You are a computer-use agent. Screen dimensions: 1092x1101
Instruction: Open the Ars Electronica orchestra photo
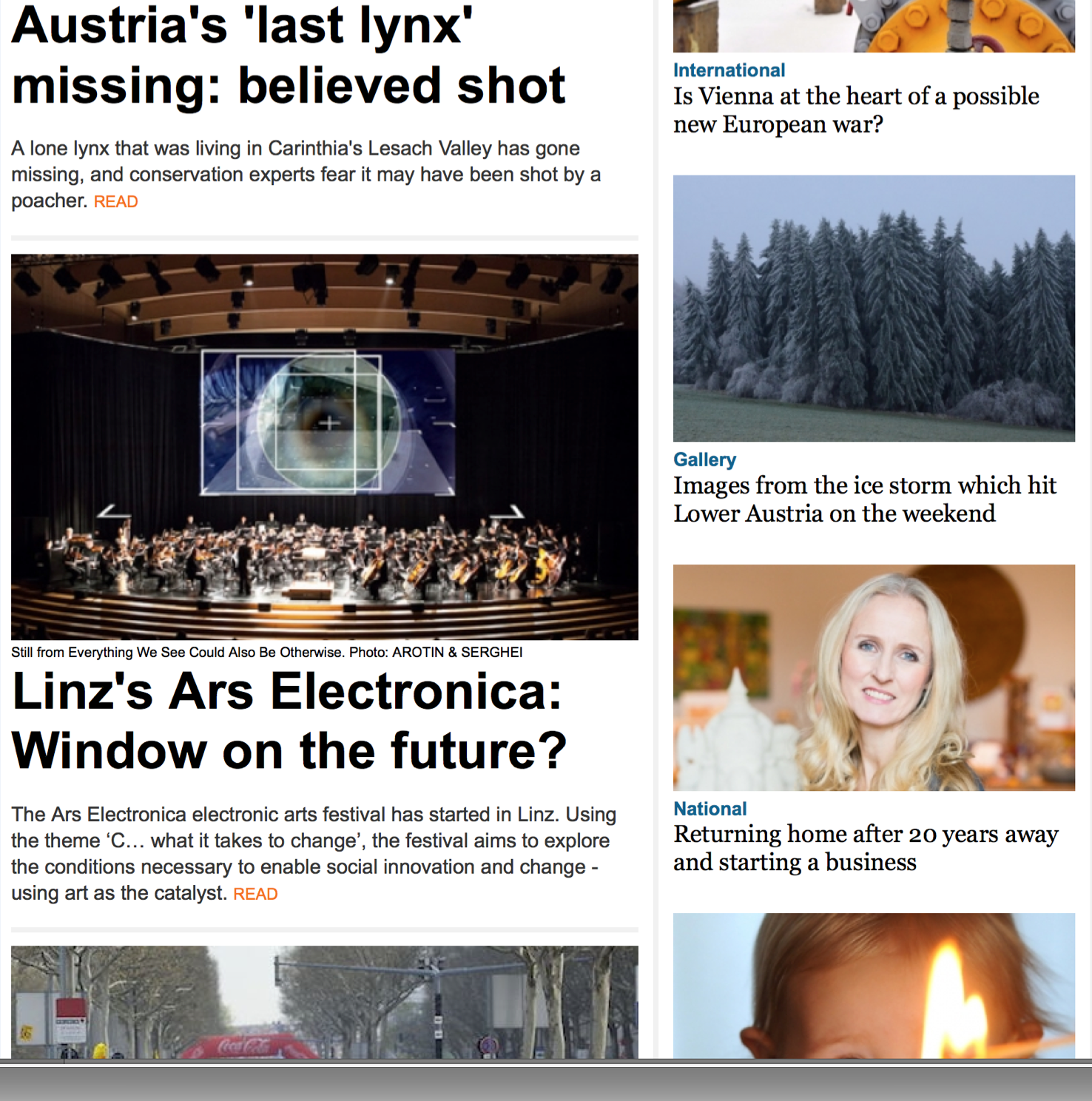(x=324, y=447)
